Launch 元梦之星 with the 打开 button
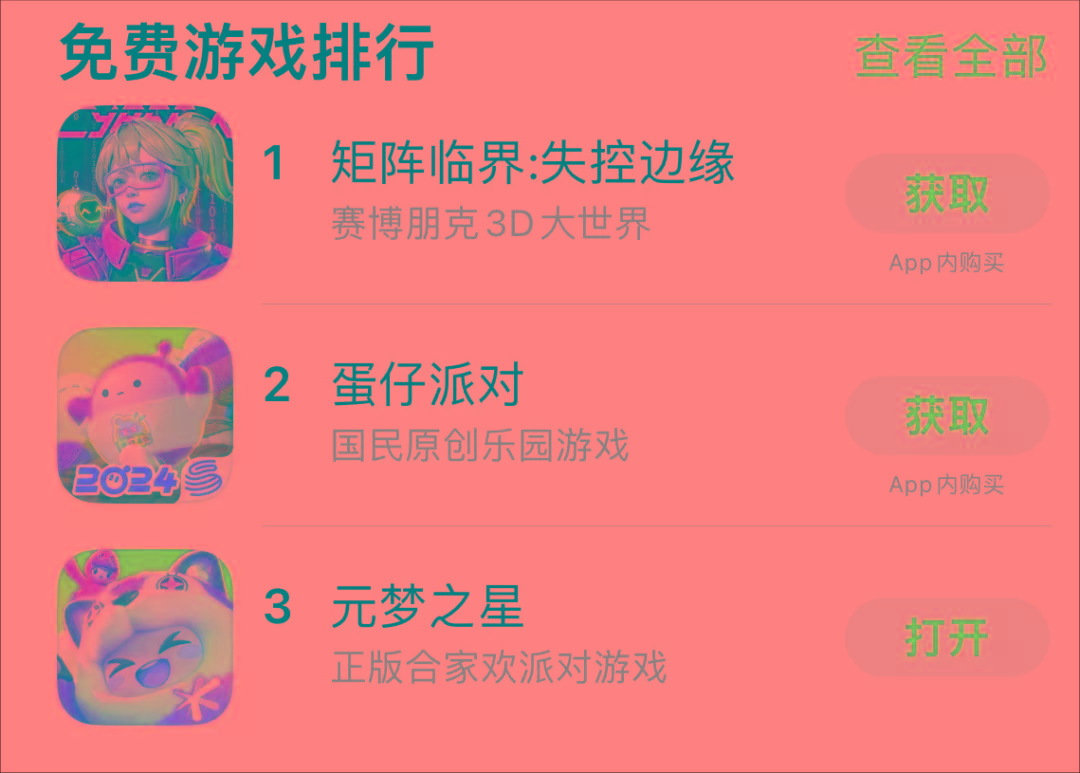1080x773 pixels. click(x=946, y=637)
